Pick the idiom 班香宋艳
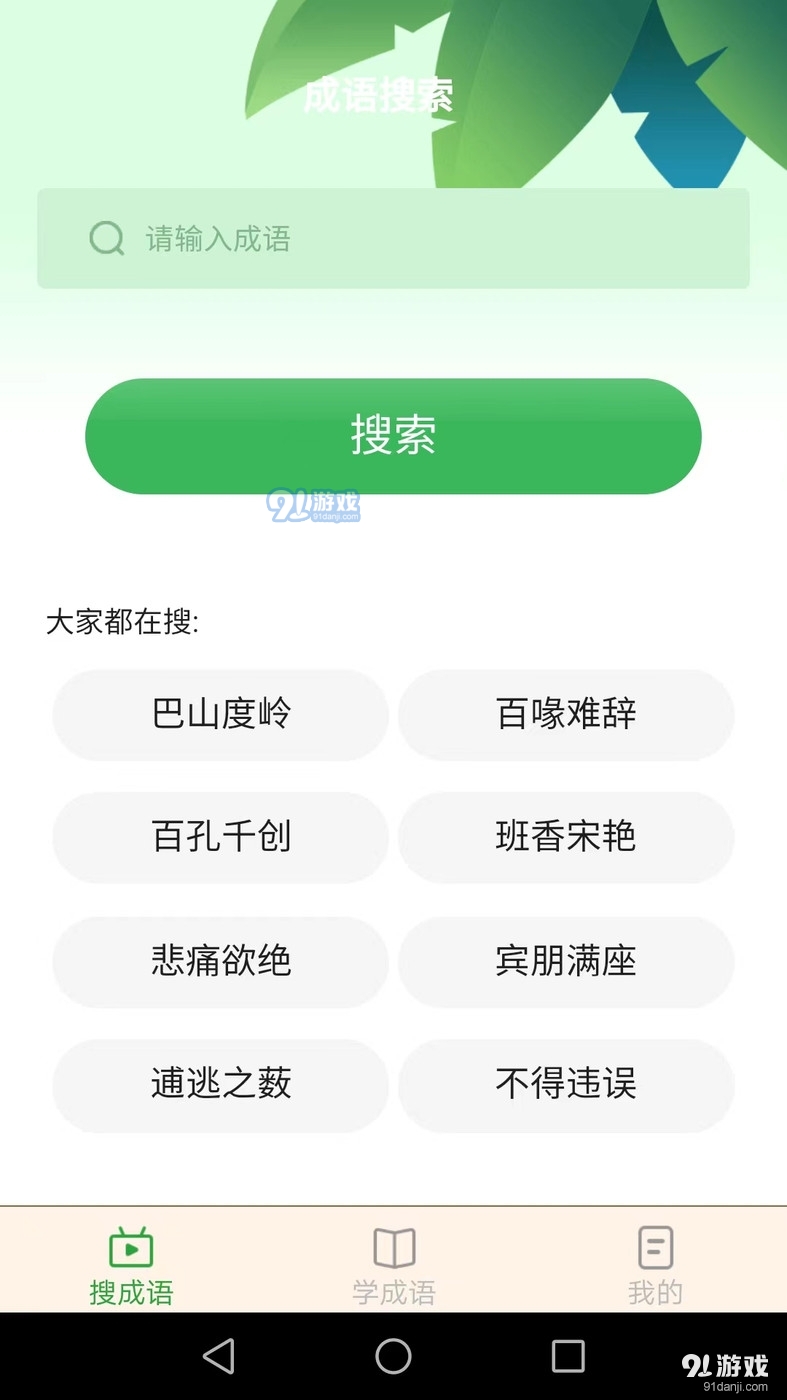 [x=565, y=838]
